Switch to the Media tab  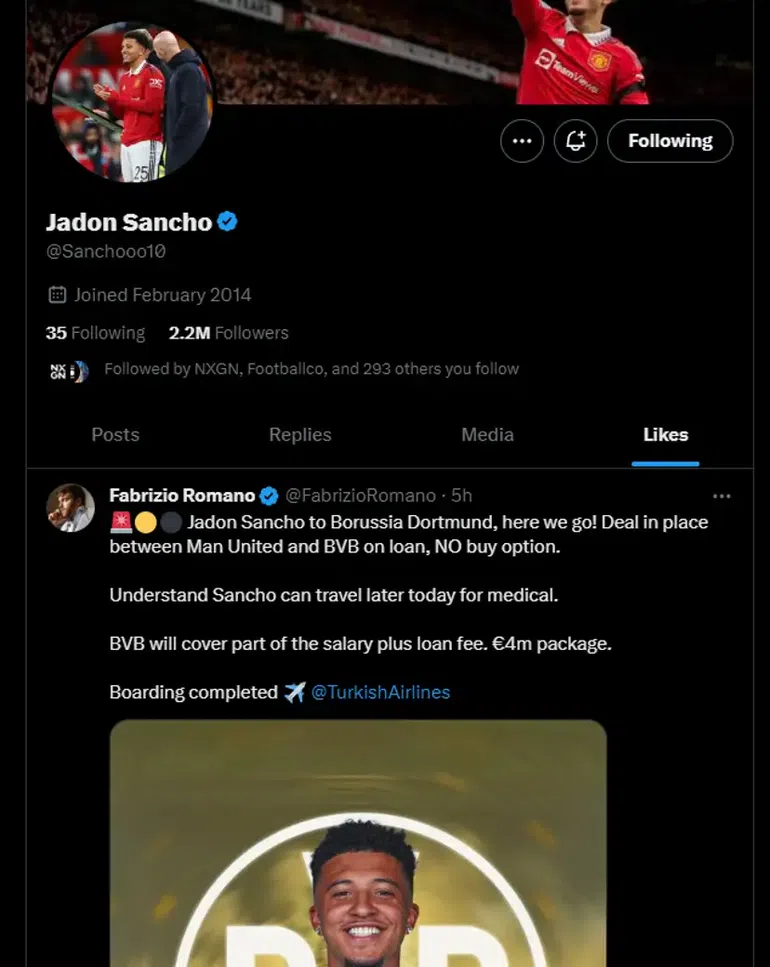(487, 435)
